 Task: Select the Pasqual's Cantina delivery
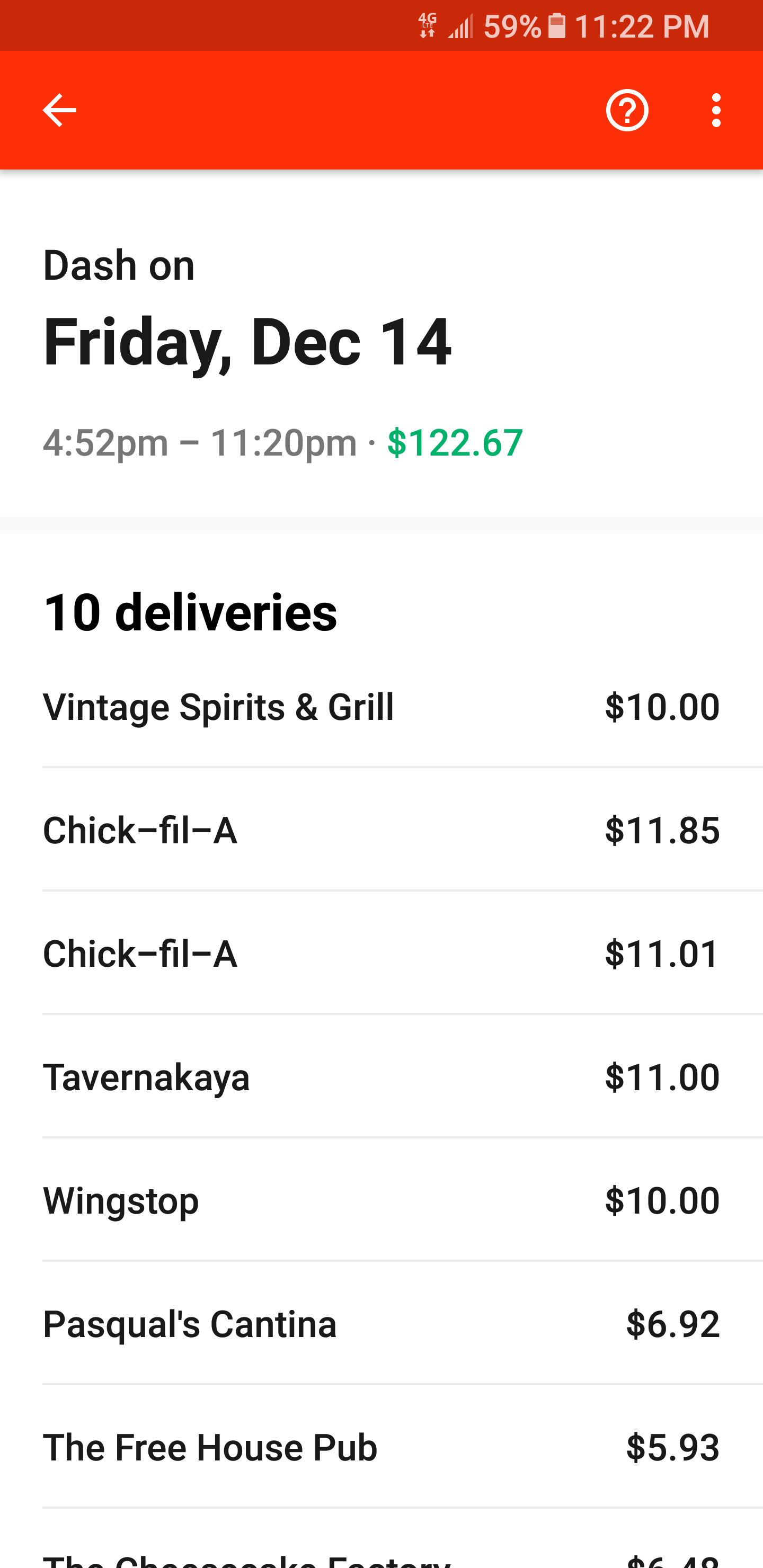tap(381, 1324)
